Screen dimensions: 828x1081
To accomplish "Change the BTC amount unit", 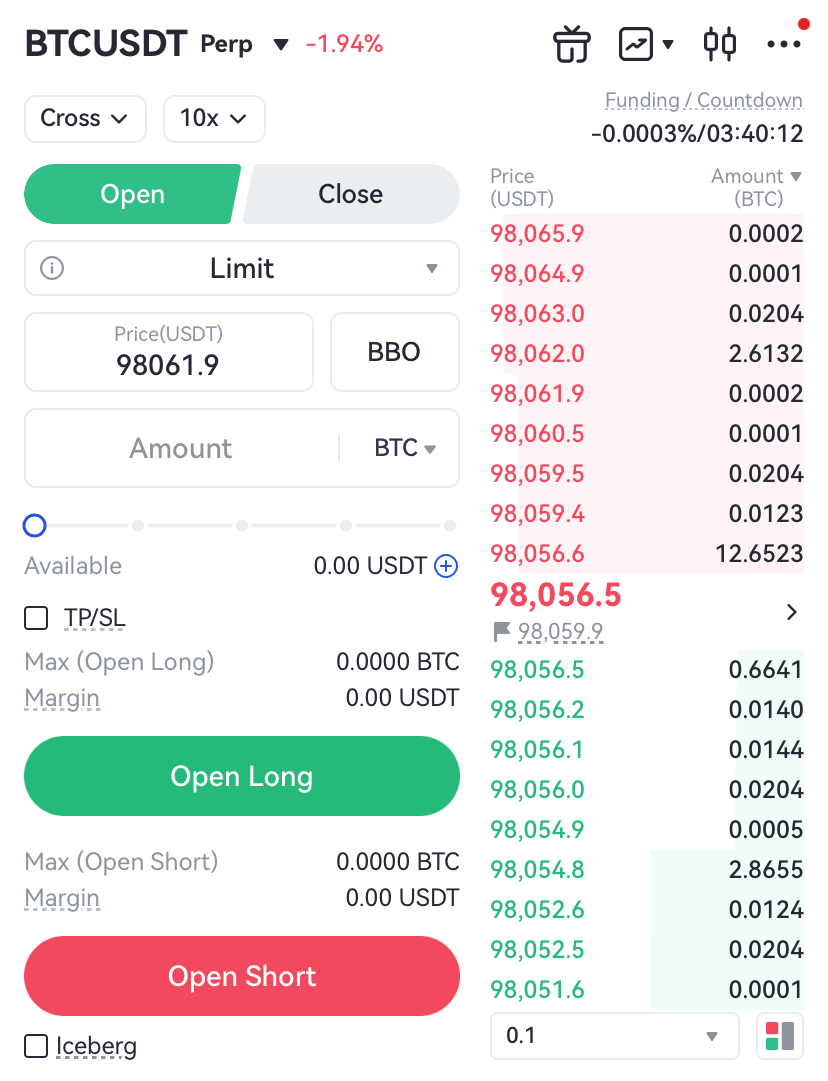I will tap(404, 448).
